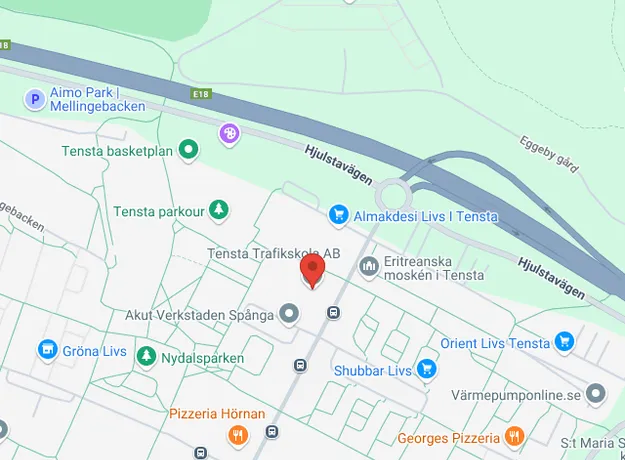Image resolution: width=625 pixels, height=460 pixels.
Task: Open the Orient Livs Tensta marker
Action: 566,342
